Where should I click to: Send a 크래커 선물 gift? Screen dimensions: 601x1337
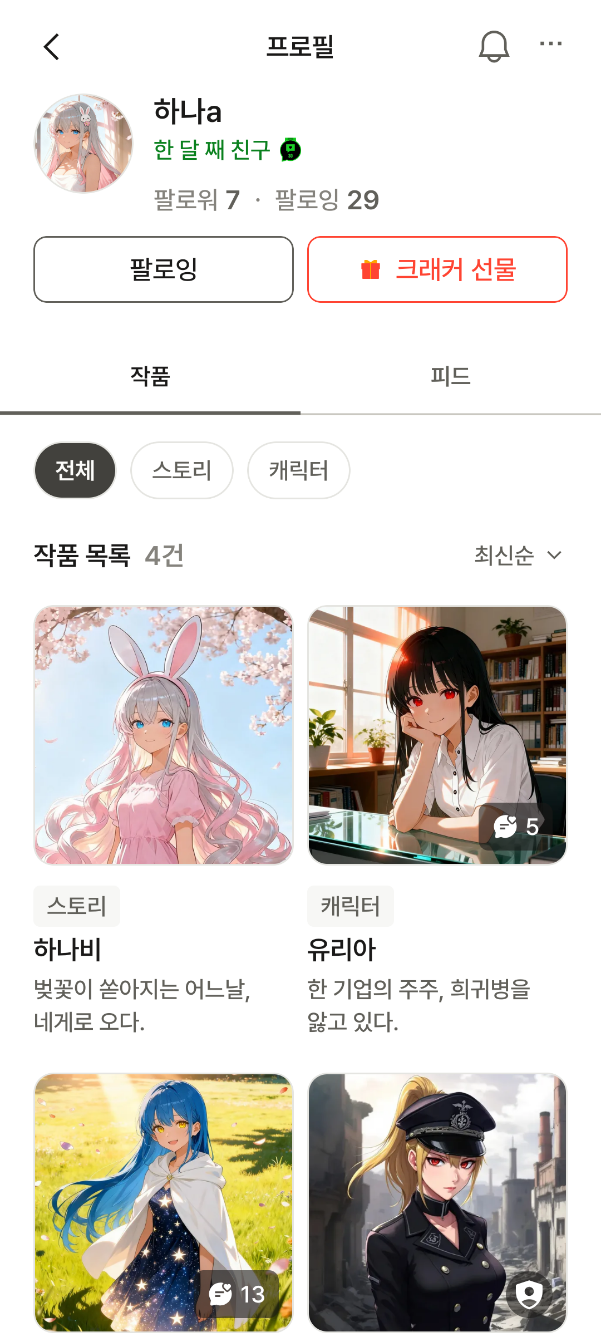437,269
